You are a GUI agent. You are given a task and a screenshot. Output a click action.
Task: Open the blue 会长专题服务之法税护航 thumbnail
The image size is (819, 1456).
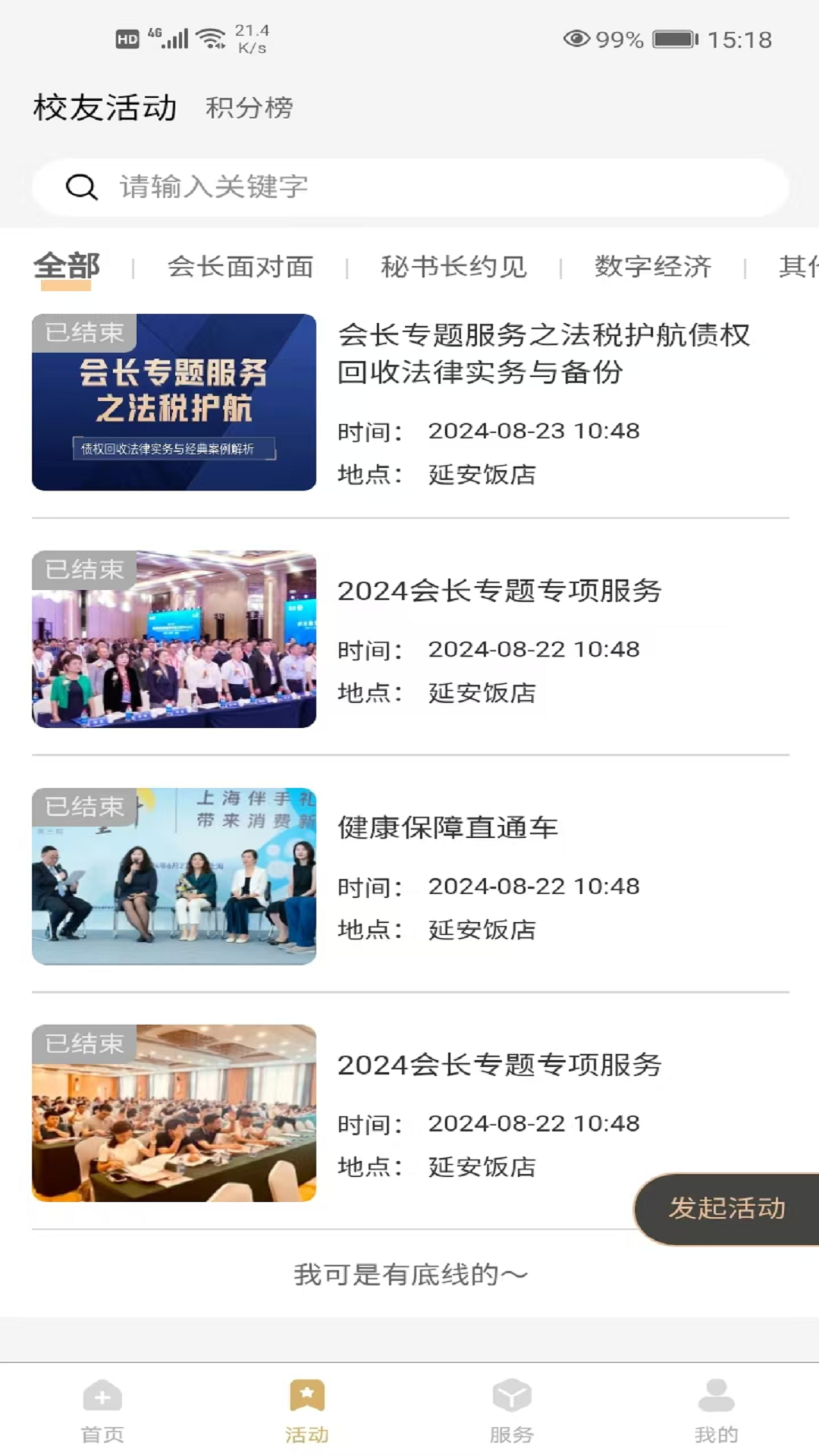[173, 403]
